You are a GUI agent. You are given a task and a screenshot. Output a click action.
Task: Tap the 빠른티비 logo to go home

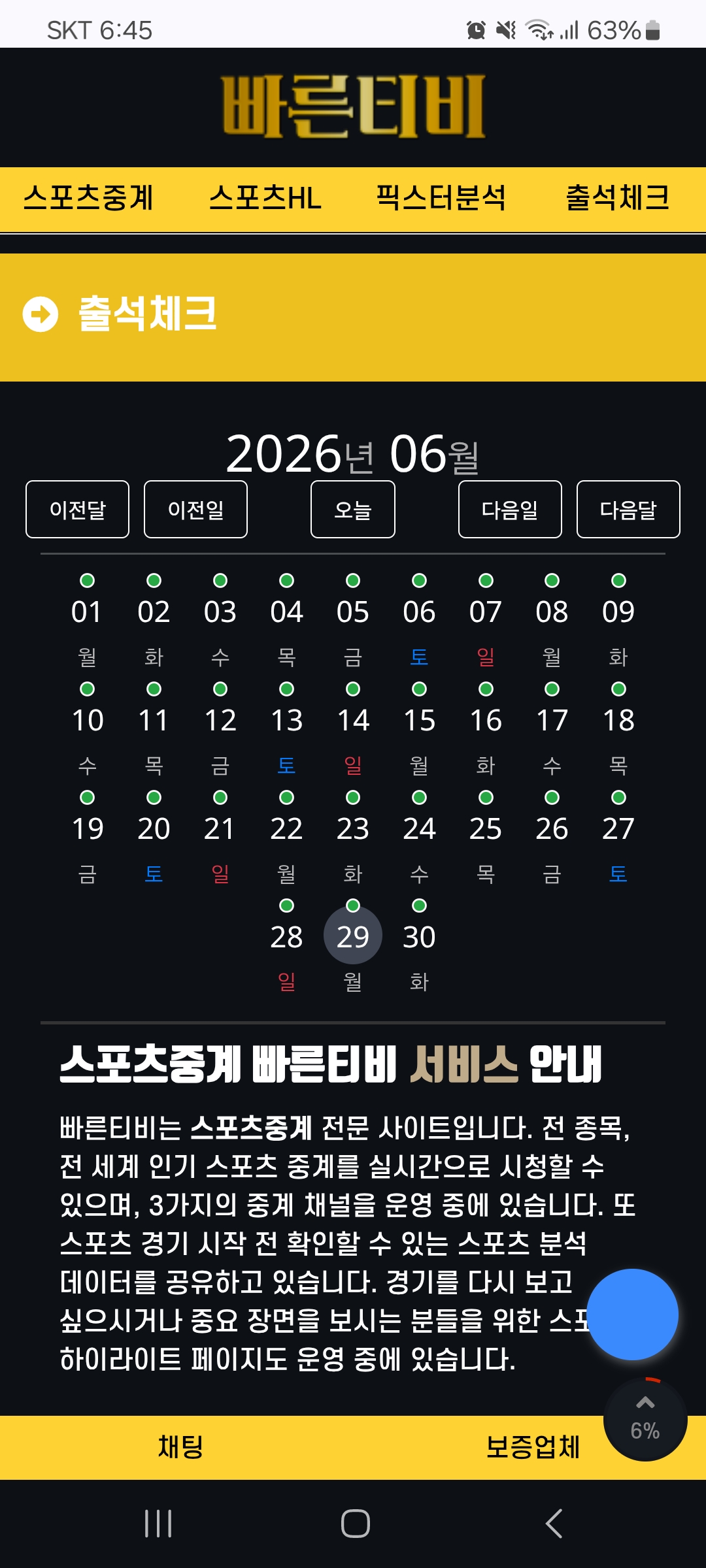click(x=353, y=106)
